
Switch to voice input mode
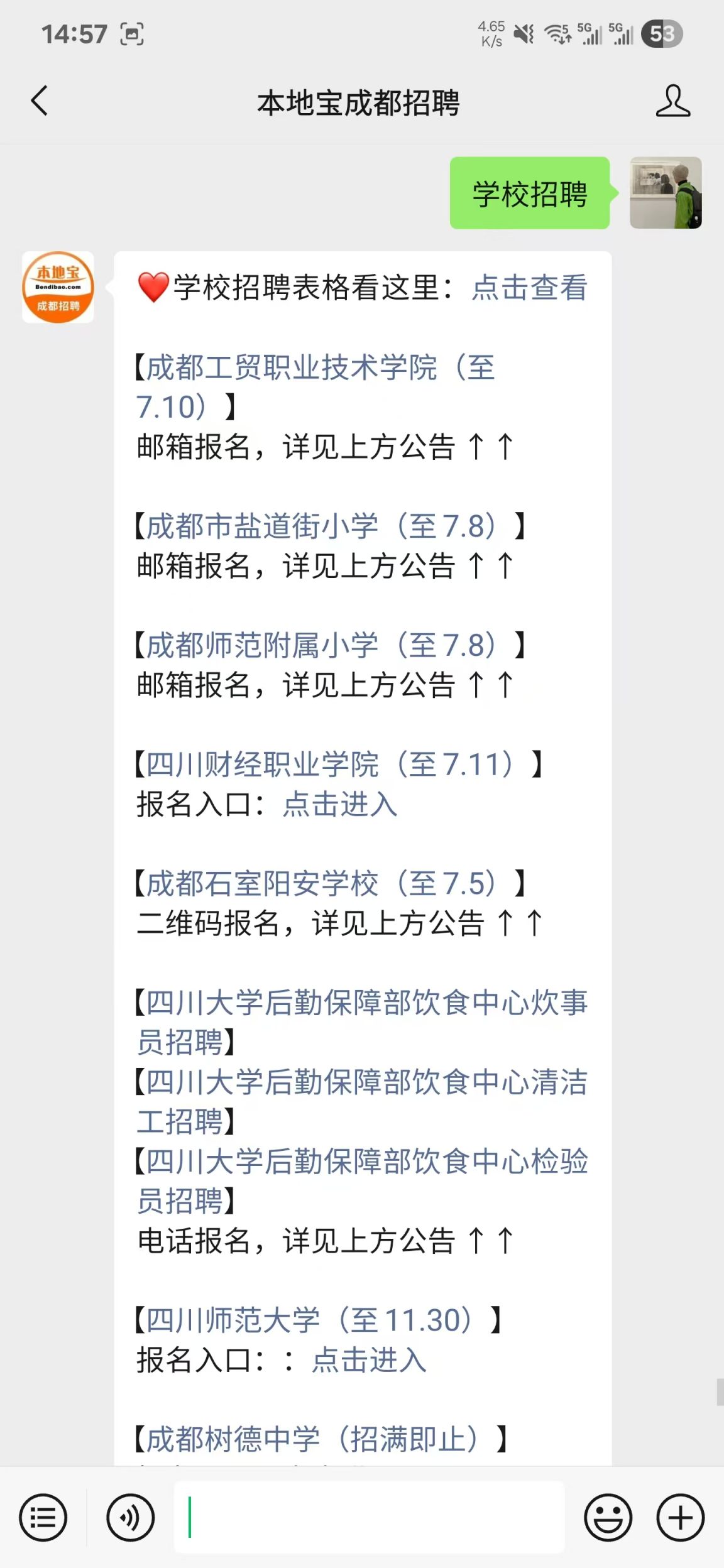pyautogui.click(x=130, y=1518)
